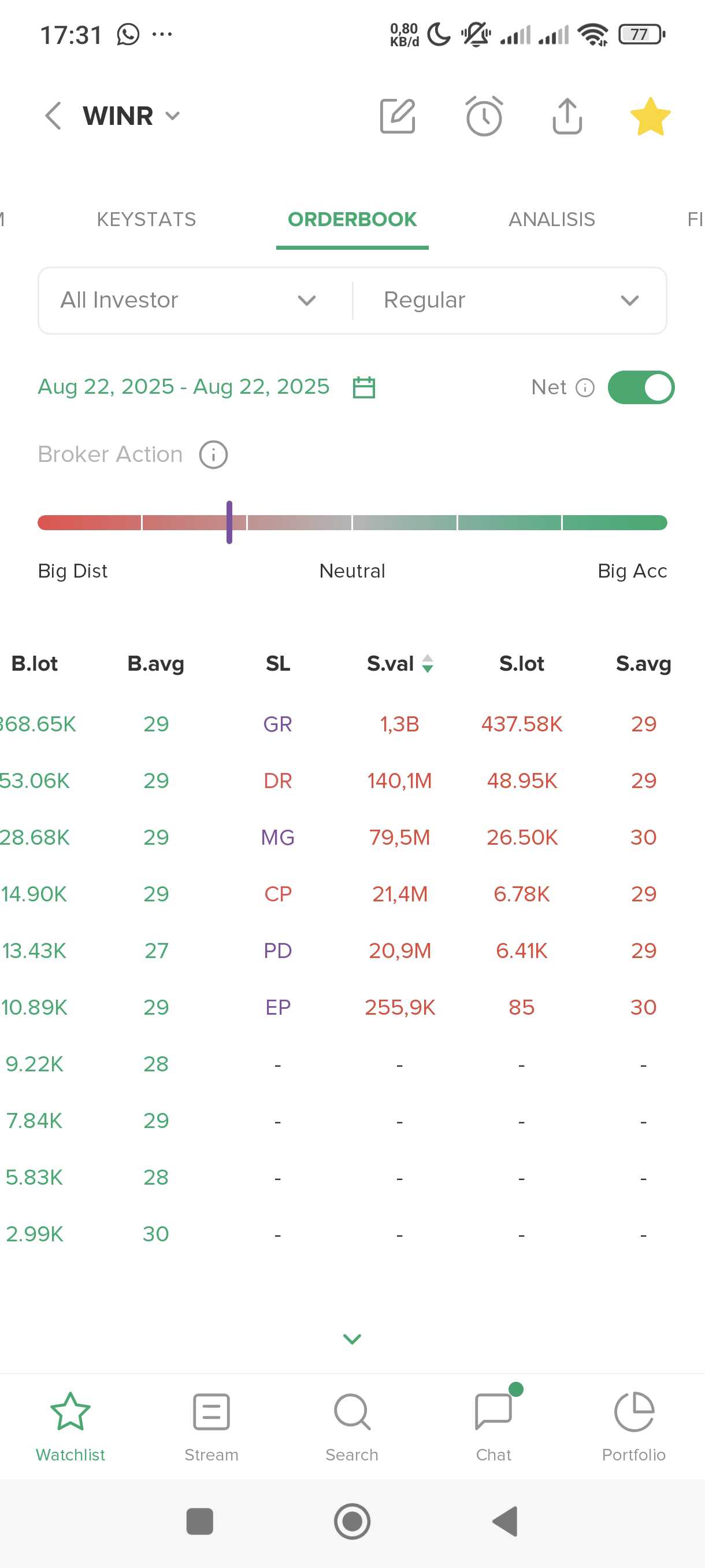Open the note editor pencil icon

(x=398, y=116)
